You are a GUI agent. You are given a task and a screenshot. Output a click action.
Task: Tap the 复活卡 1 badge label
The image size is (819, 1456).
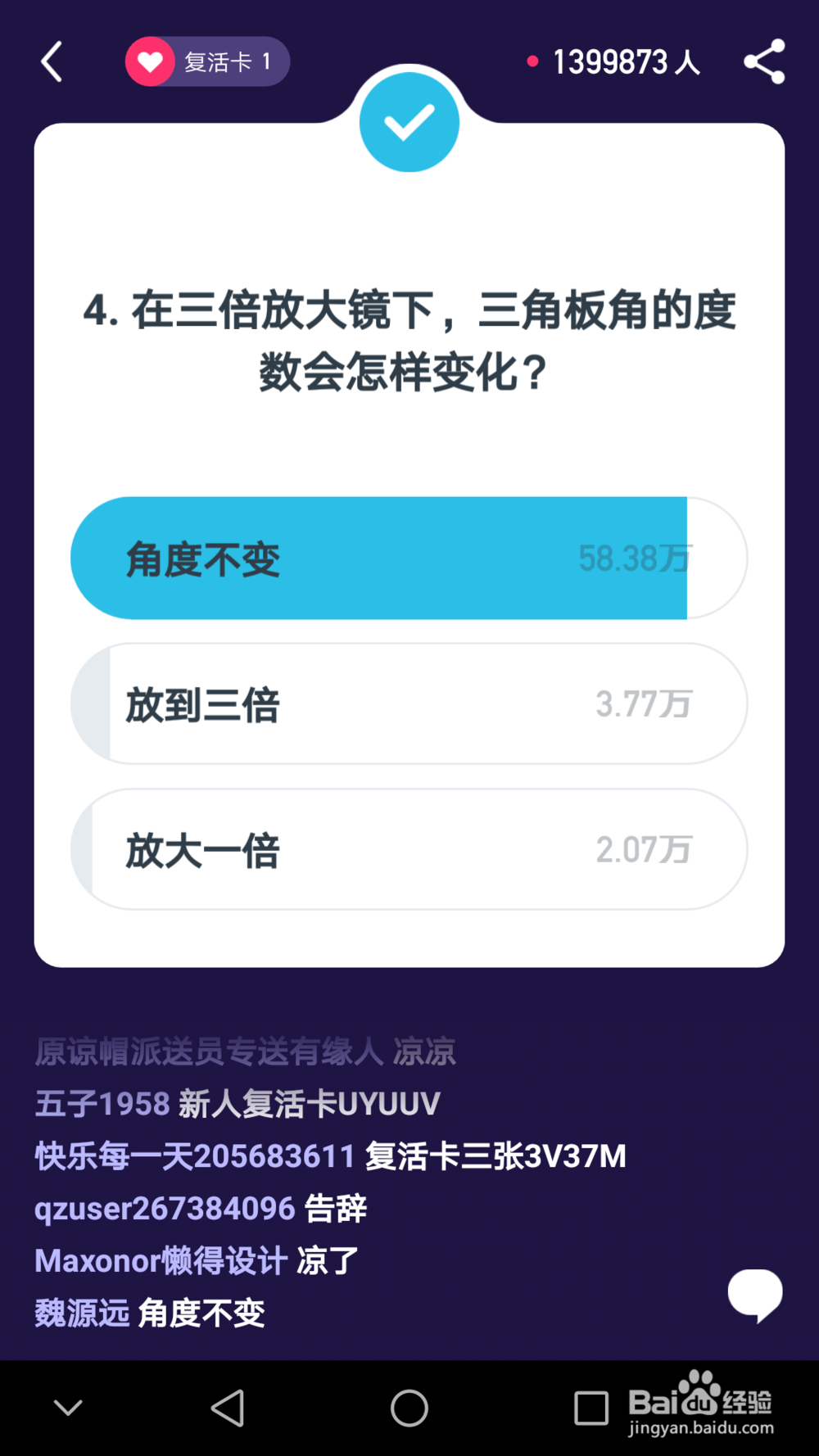point(228,61)
